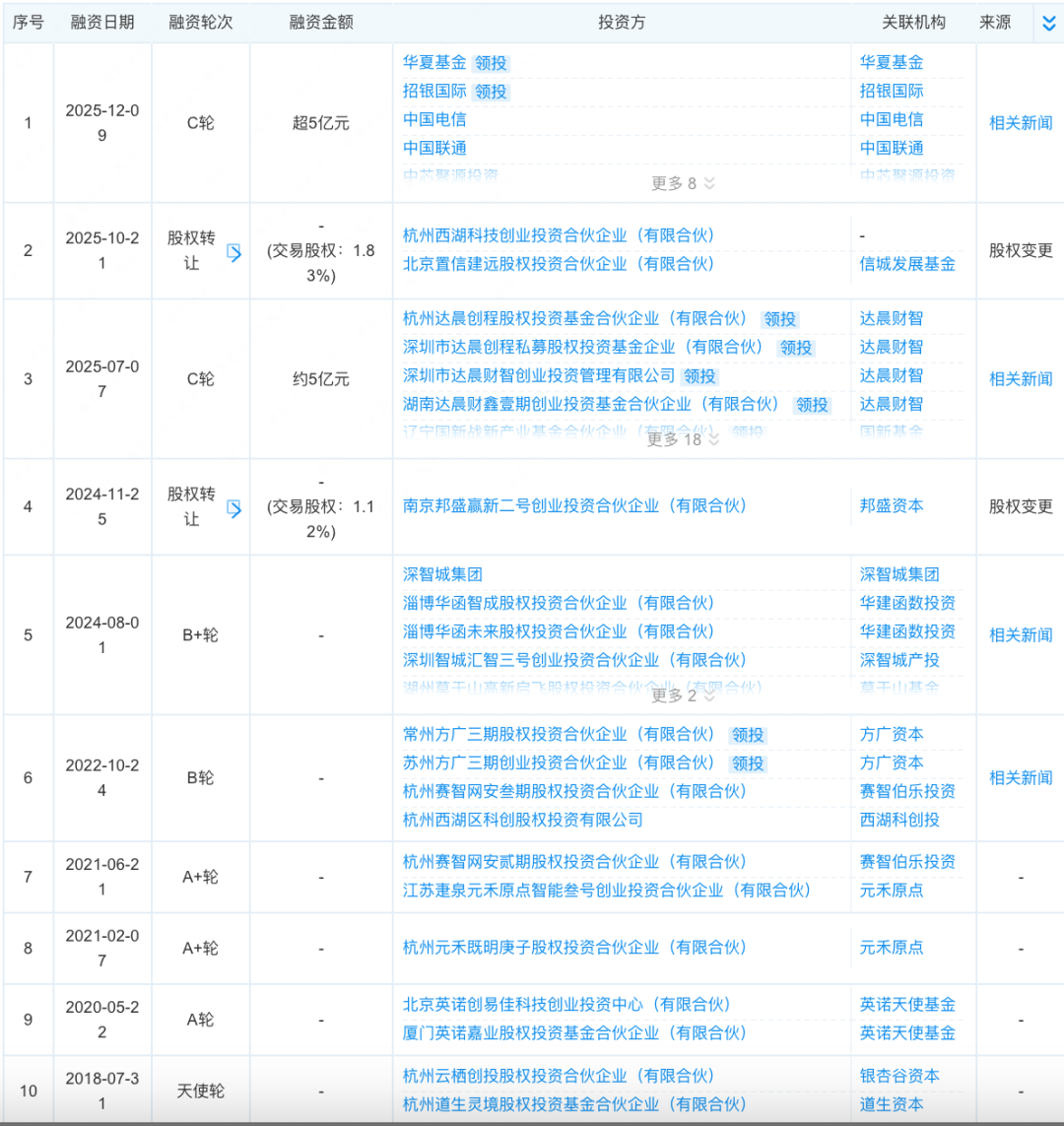Open the related institution 邦盛资本
Image resolution: width=1064 pixels, height=1126 pixels.
pyautogui.click(x=892, y=505)
